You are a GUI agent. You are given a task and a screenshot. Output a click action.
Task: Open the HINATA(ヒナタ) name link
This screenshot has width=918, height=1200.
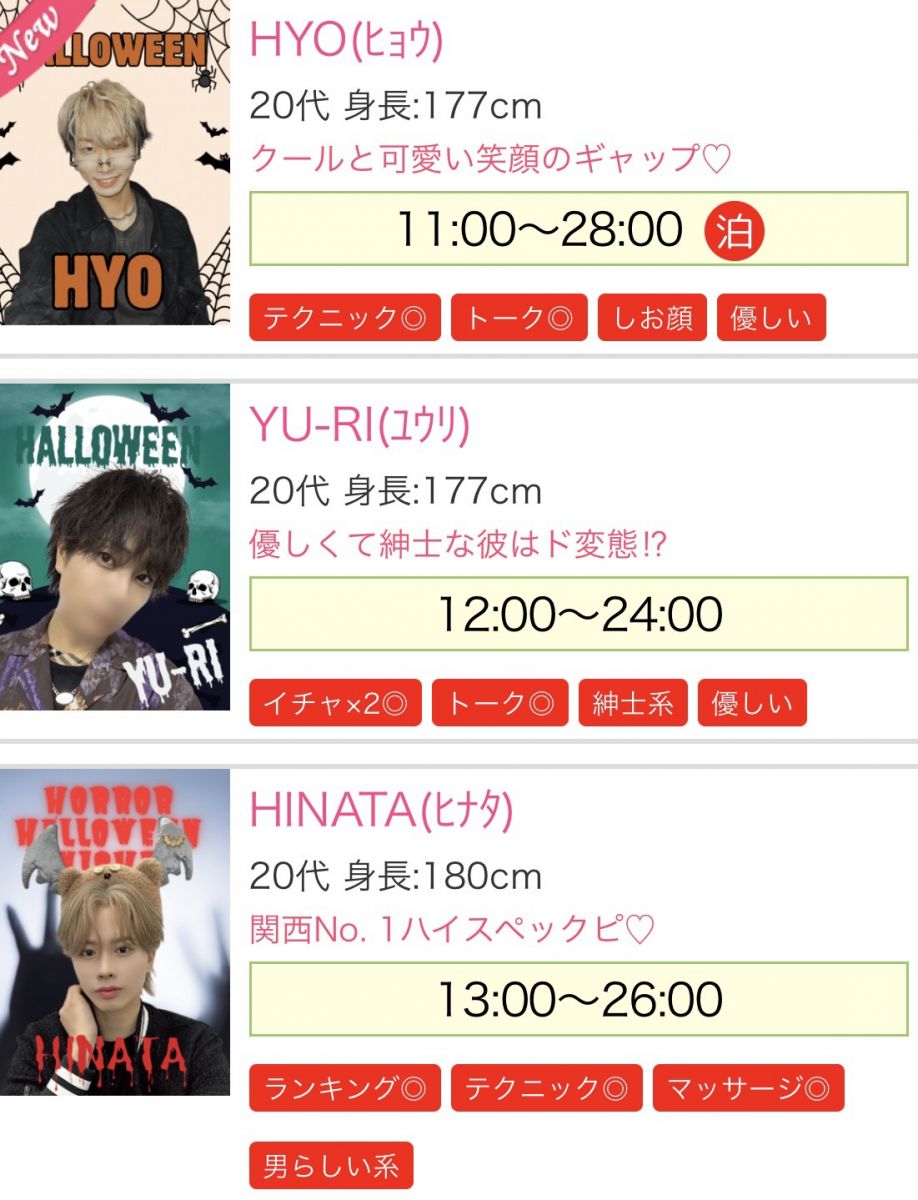coord(380,811)
